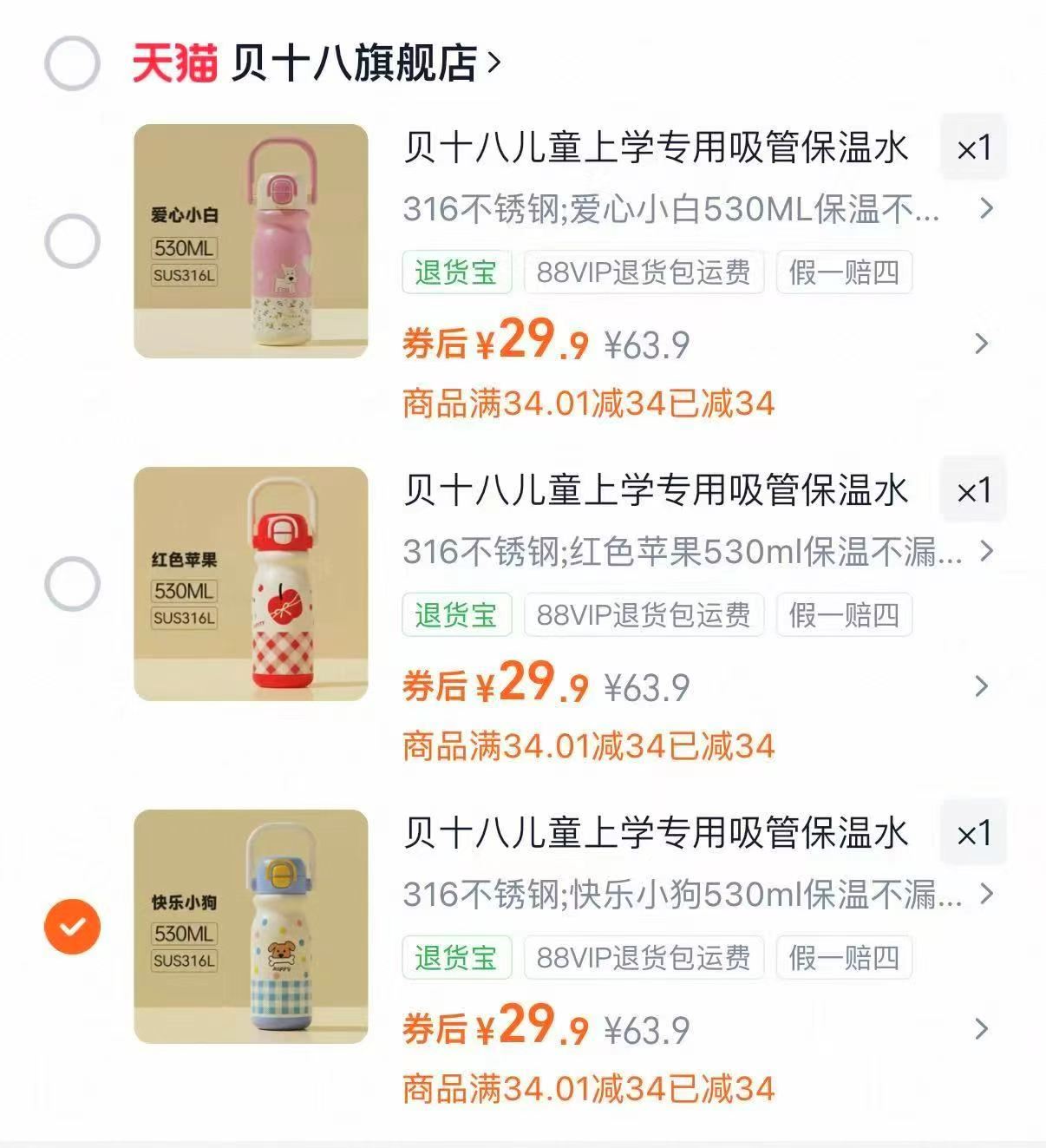The height and width of the screenshot is (1148, 1046).
Task: Deselect the checked 快乐小狗 item checkbox
Action: coord(71,926)
